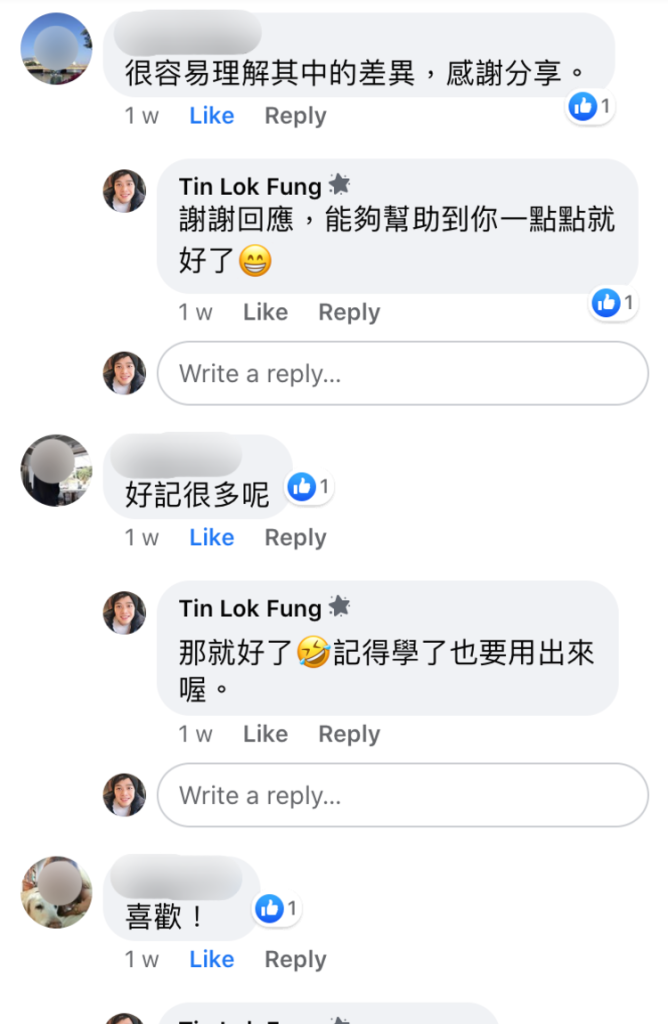Reply to Tin Lok Fung's 那就好了 comment
The height and width of the screenshot is (1024, 668).
pyautogui.click(x=349, y=734)
